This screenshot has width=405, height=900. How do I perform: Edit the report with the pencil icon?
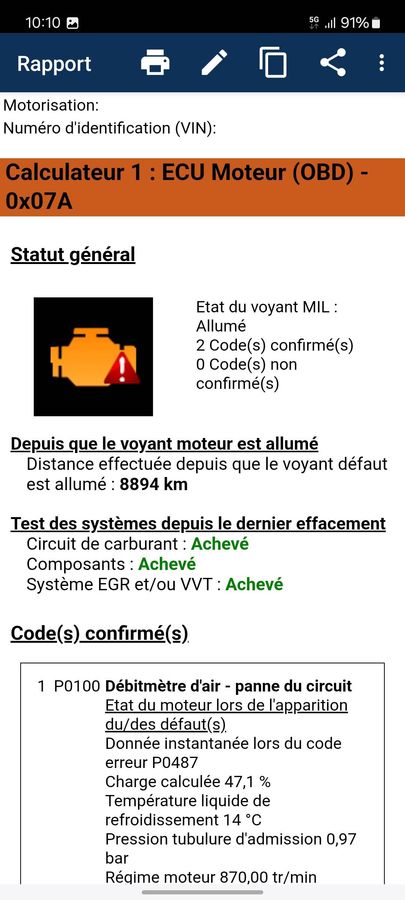click(x=215, y=63)
